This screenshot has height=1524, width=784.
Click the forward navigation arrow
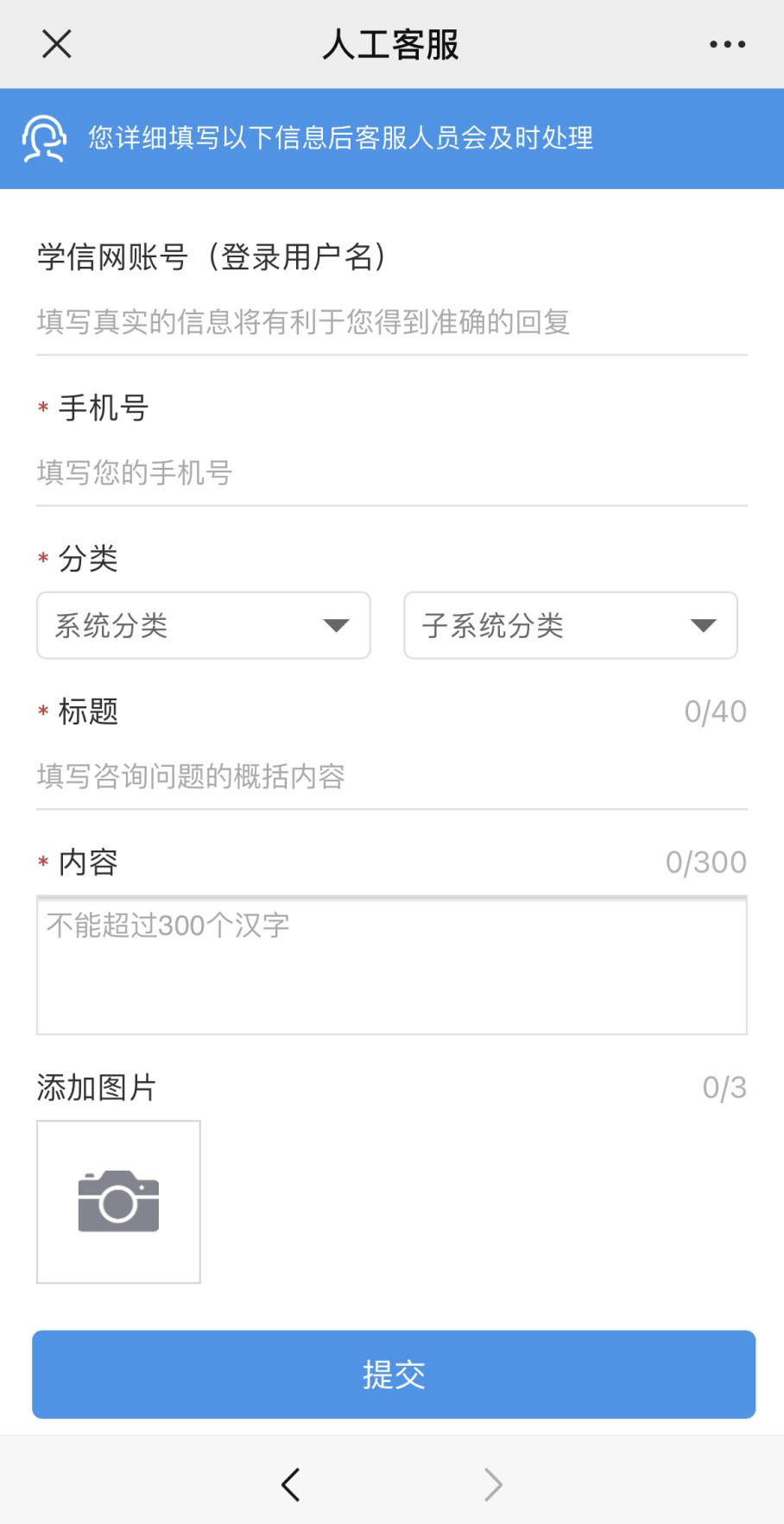point(492,1483)
